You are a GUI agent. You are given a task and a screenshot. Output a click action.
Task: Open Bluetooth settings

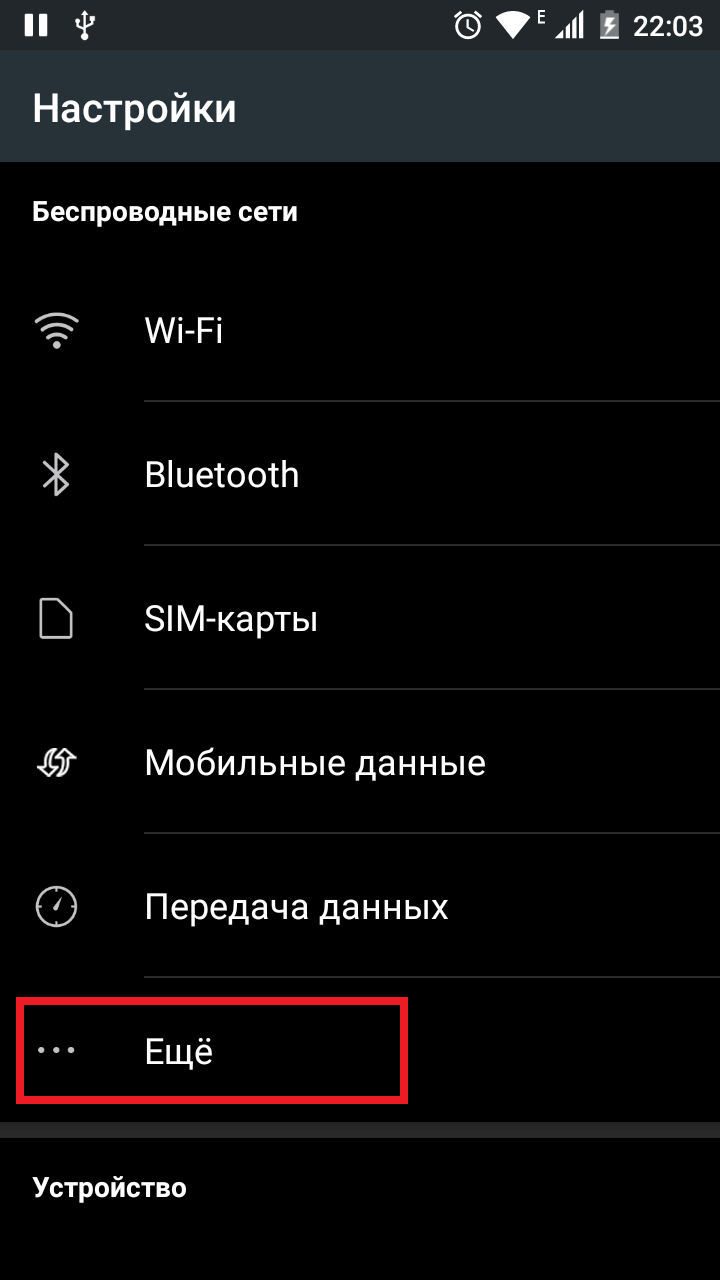coord(360,474)
